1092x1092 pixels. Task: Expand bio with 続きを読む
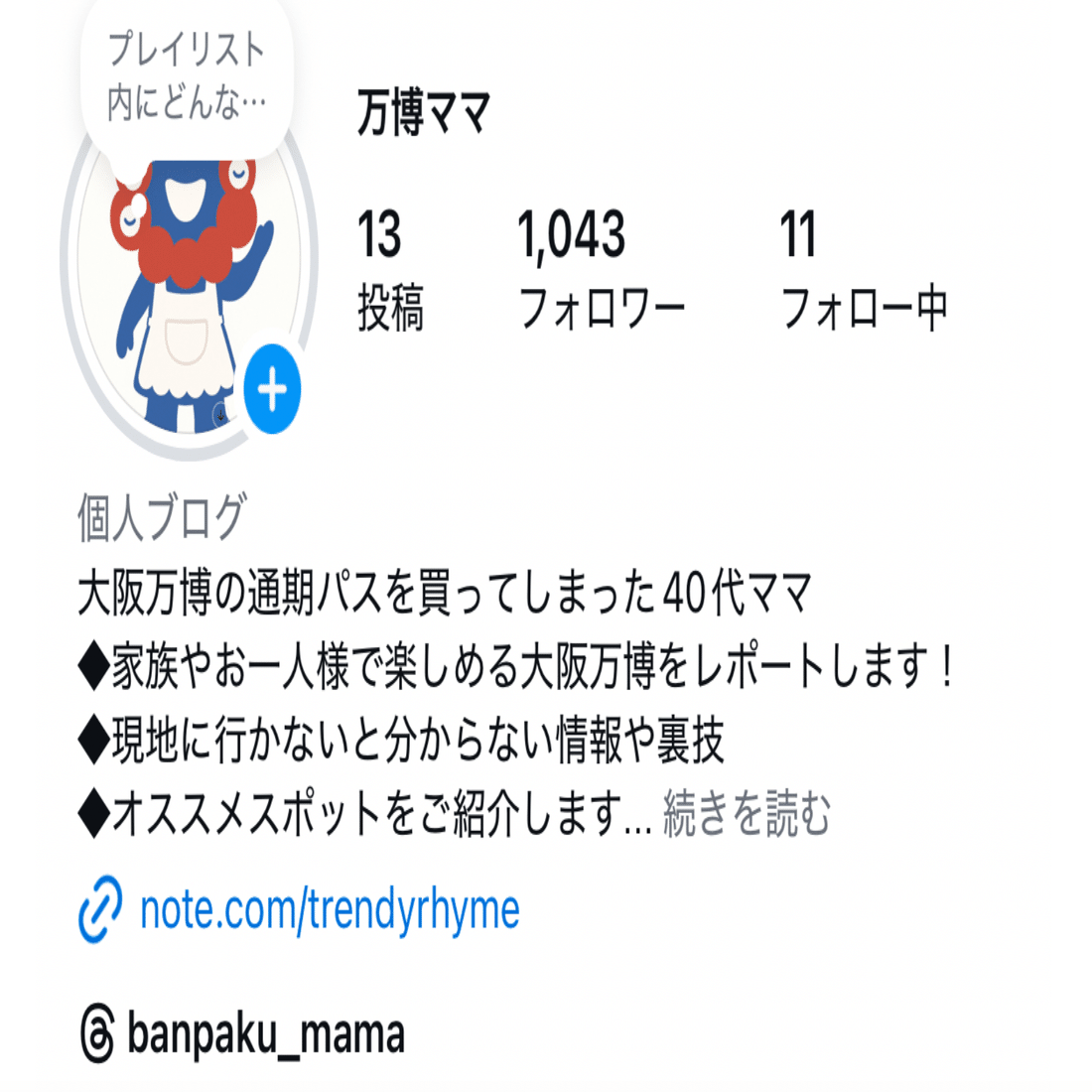click(746, 814)
